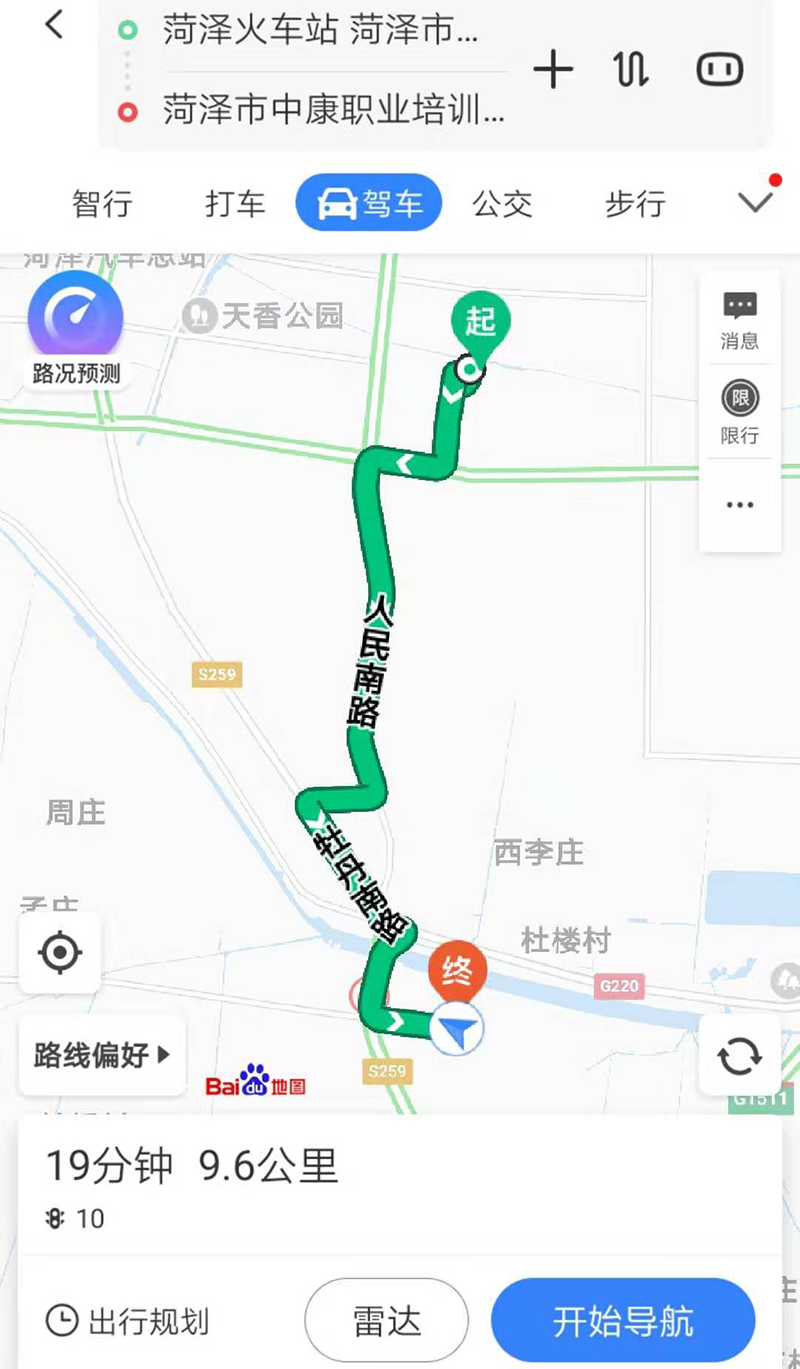Open 限行 traffic restriction info

[740, 413]
